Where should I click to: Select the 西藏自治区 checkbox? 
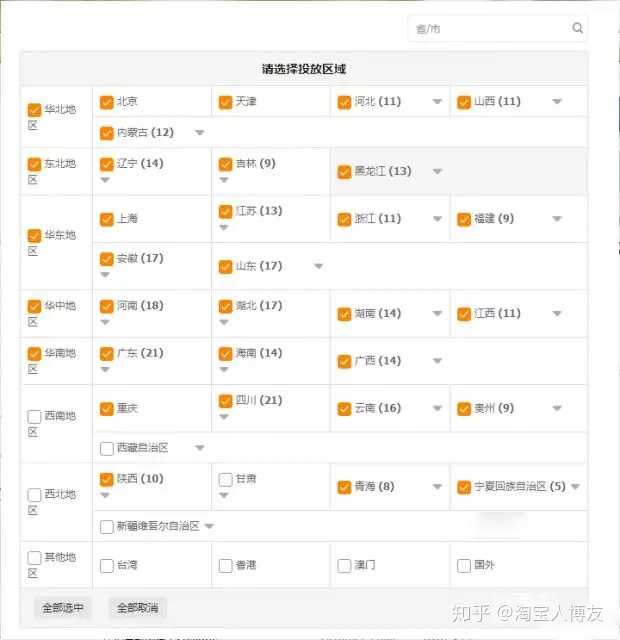point(107,448)
